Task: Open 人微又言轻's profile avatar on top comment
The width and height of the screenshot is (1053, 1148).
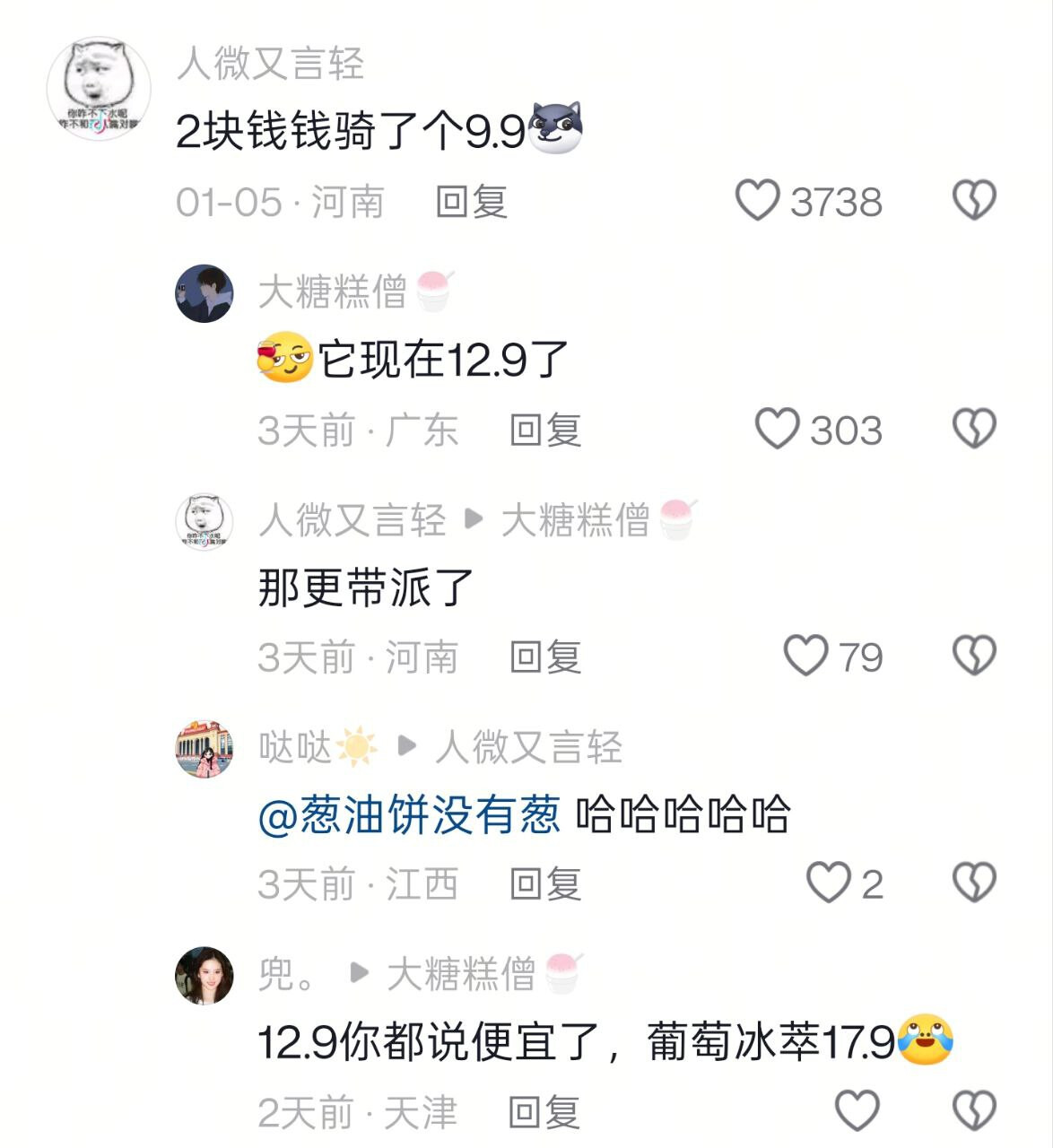Action: tap(99, 89)
